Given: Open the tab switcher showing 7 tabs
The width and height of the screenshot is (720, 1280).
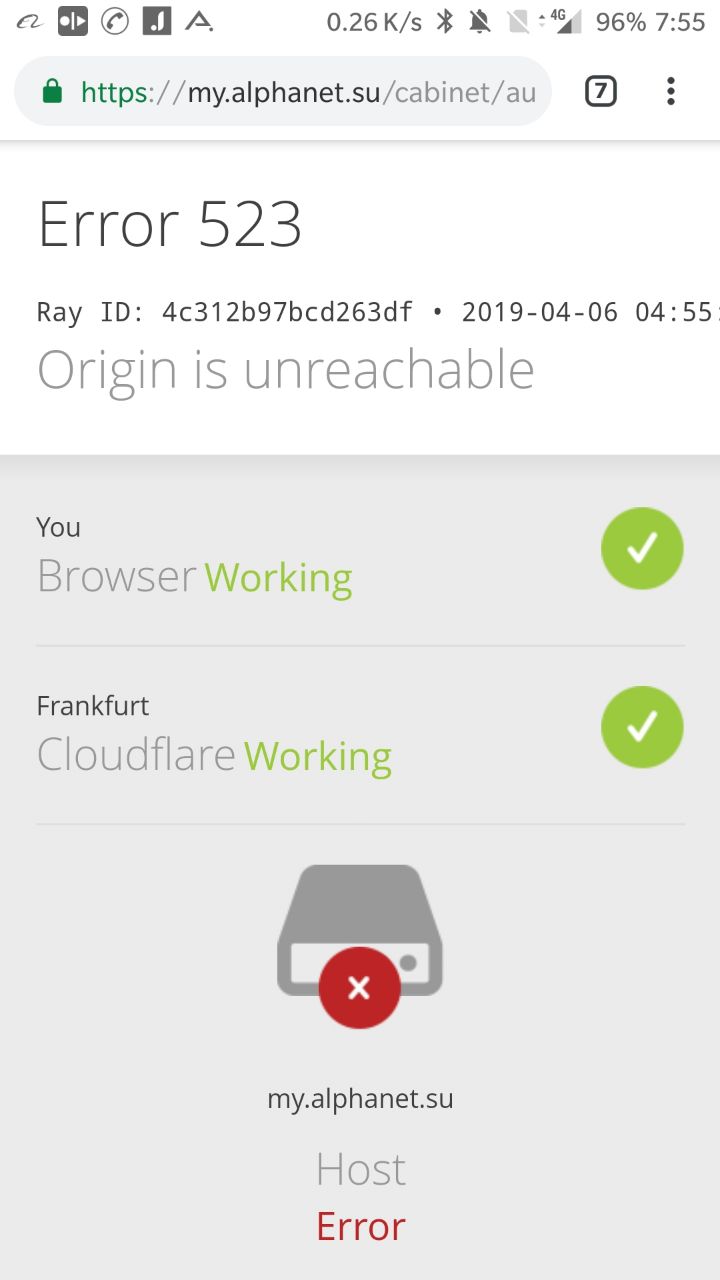Looking at the screenshot, I should point(600,92).
